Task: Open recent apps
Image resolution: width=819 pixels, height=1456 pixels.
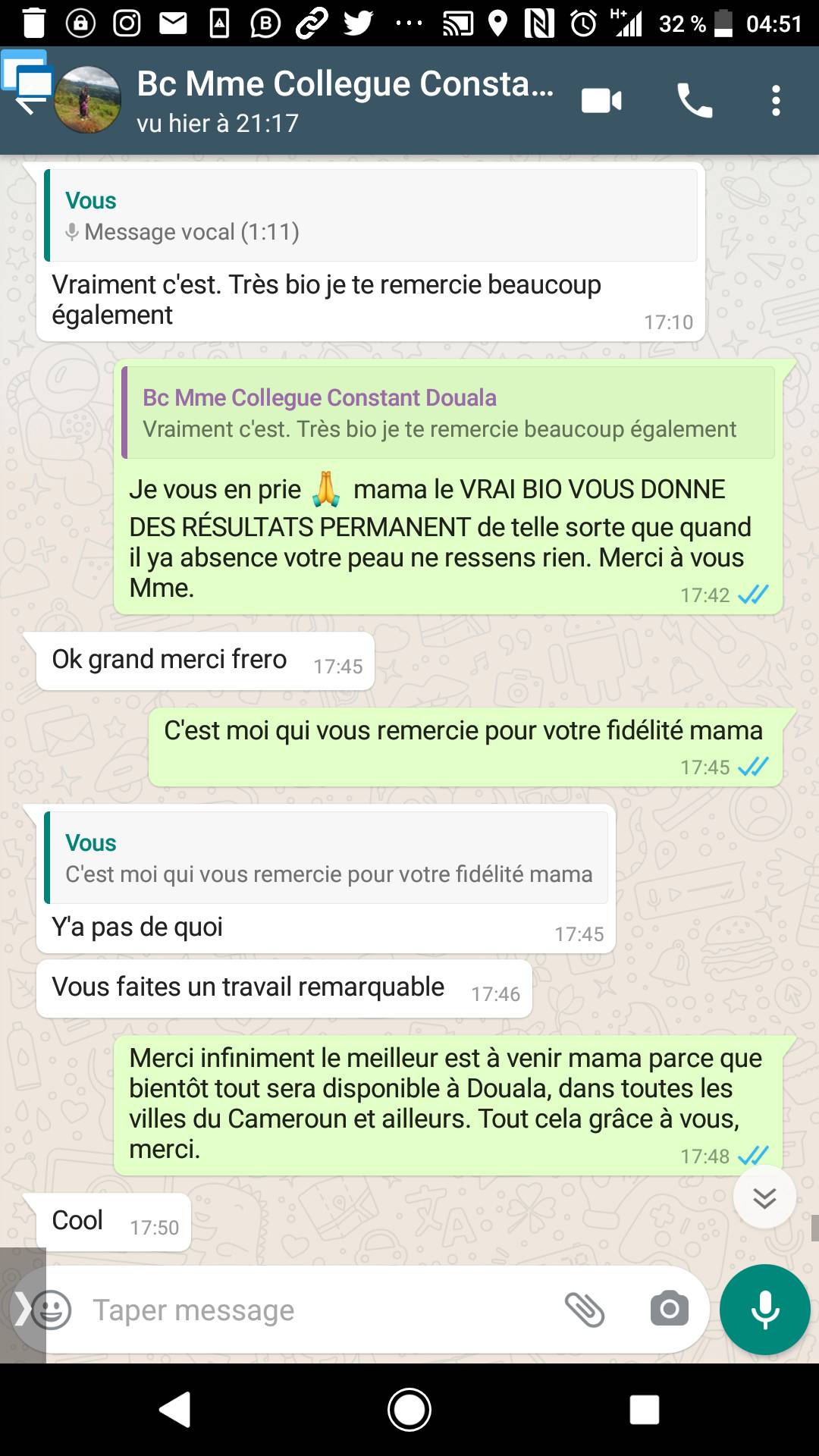Action: (644, 1410)
